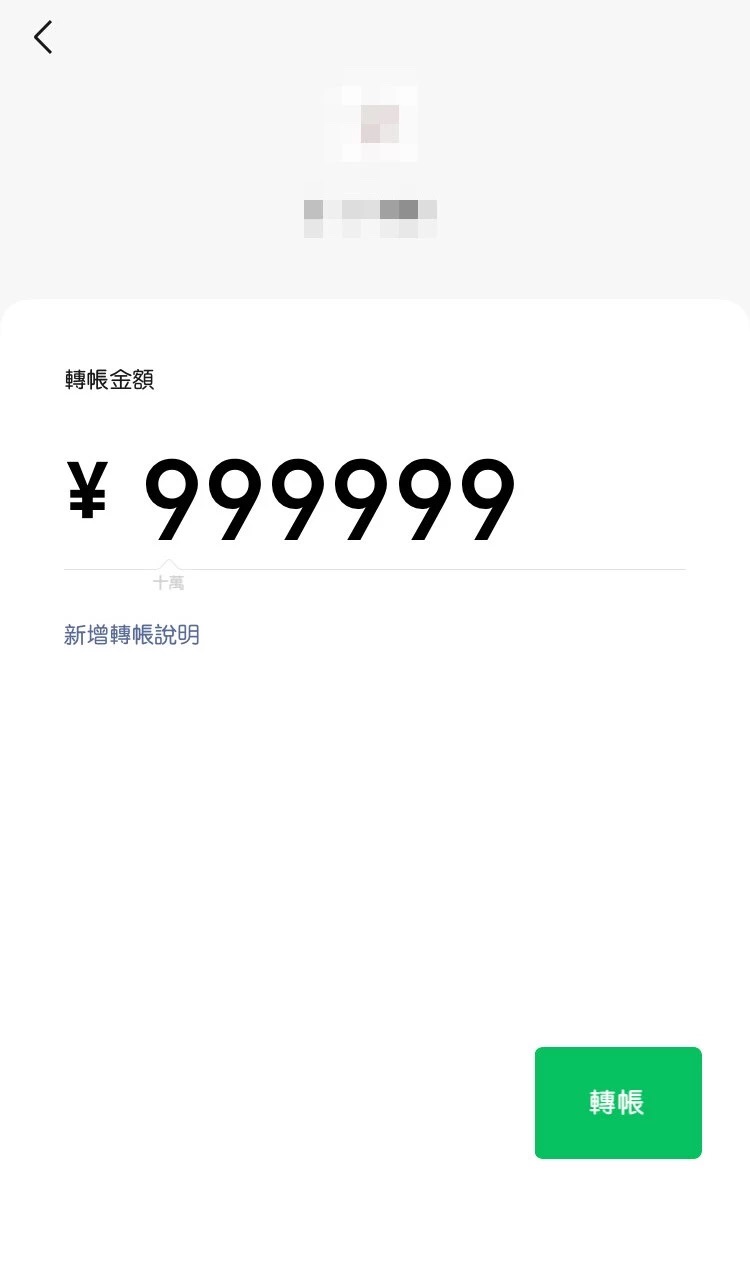This screenshot has width=750, height=1287.
Task: Open 新增轉帳說明 to add a transfer note
Action: coord(132,635)
